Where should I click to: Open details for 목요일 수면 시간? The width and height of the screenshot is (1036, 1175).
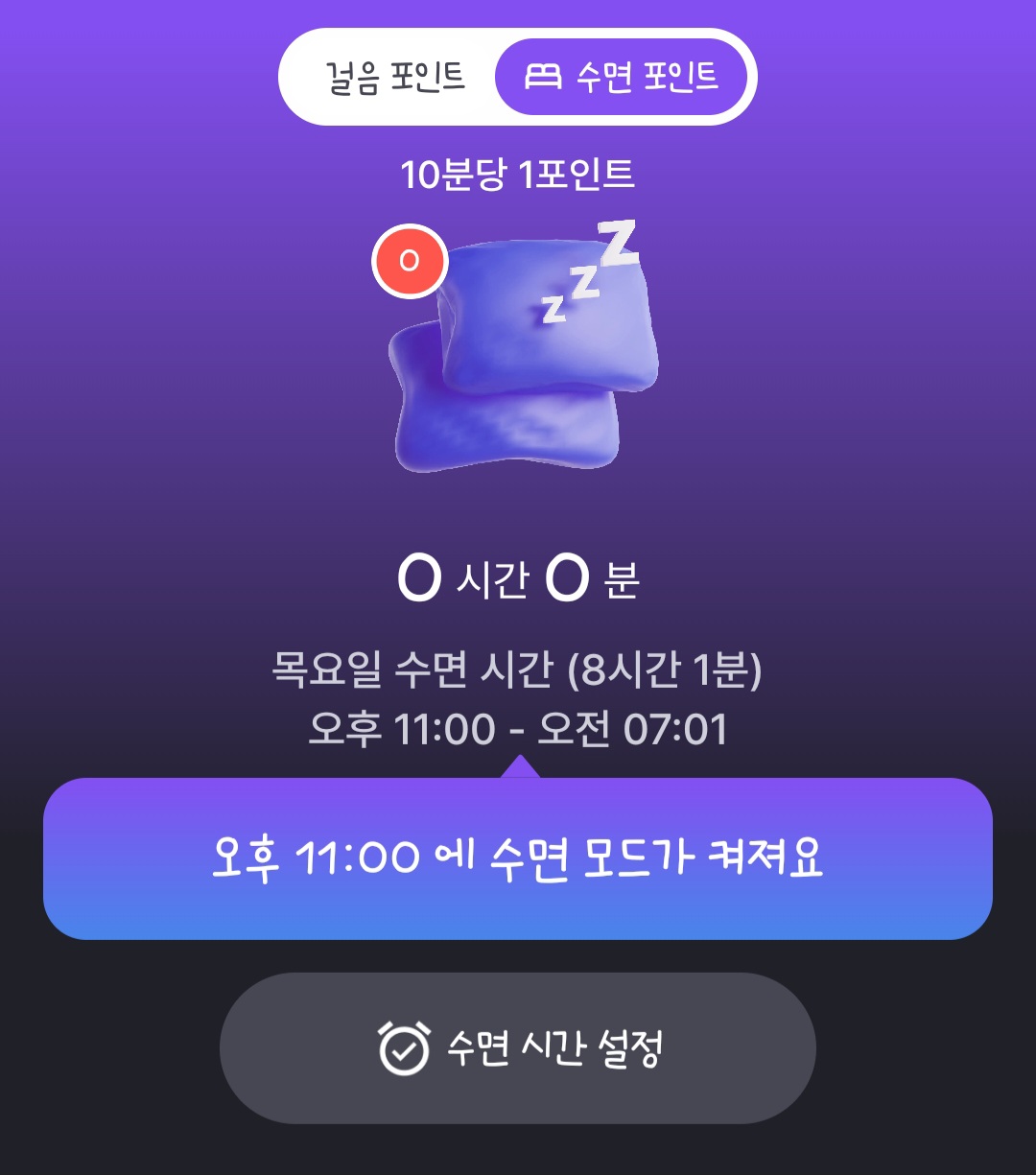coord(518,671)
